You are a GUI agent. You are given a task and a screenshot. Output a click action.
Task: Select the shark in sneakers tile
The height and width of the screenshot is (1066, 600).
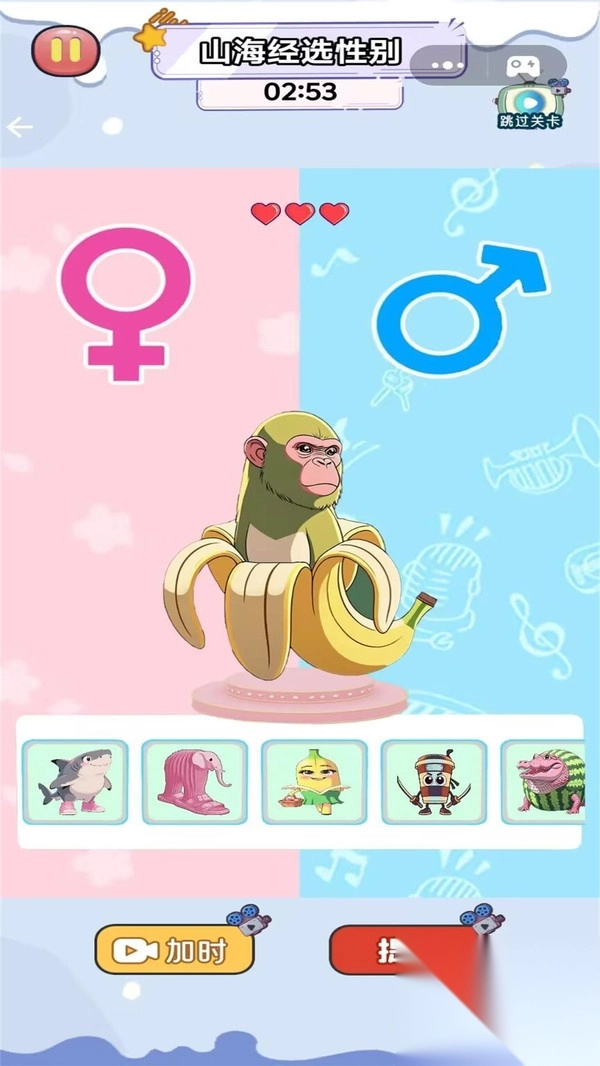(x=75, y=782)
